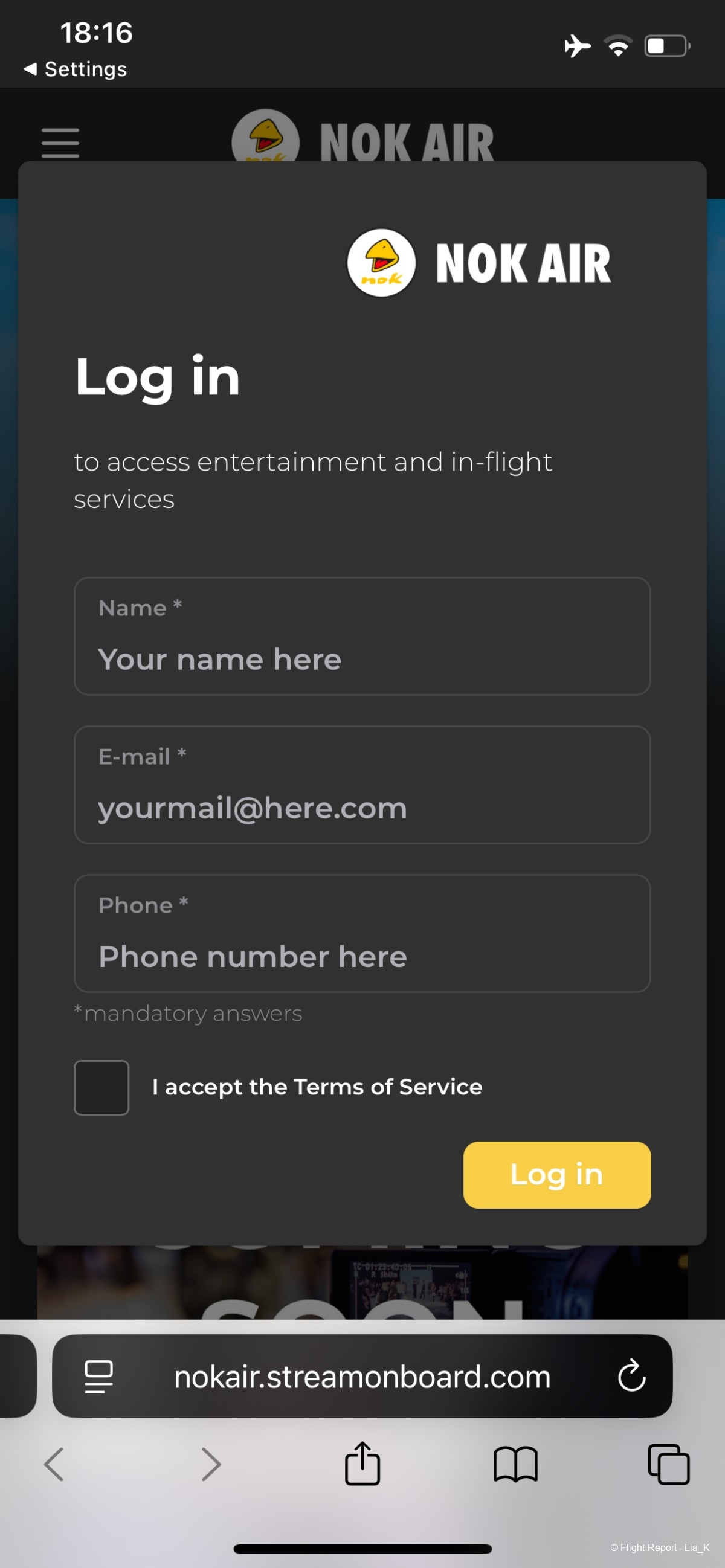This screenshot has width=725, height=1568.
Task: Focus the E-mail text field
Action: tap(361, 807)
